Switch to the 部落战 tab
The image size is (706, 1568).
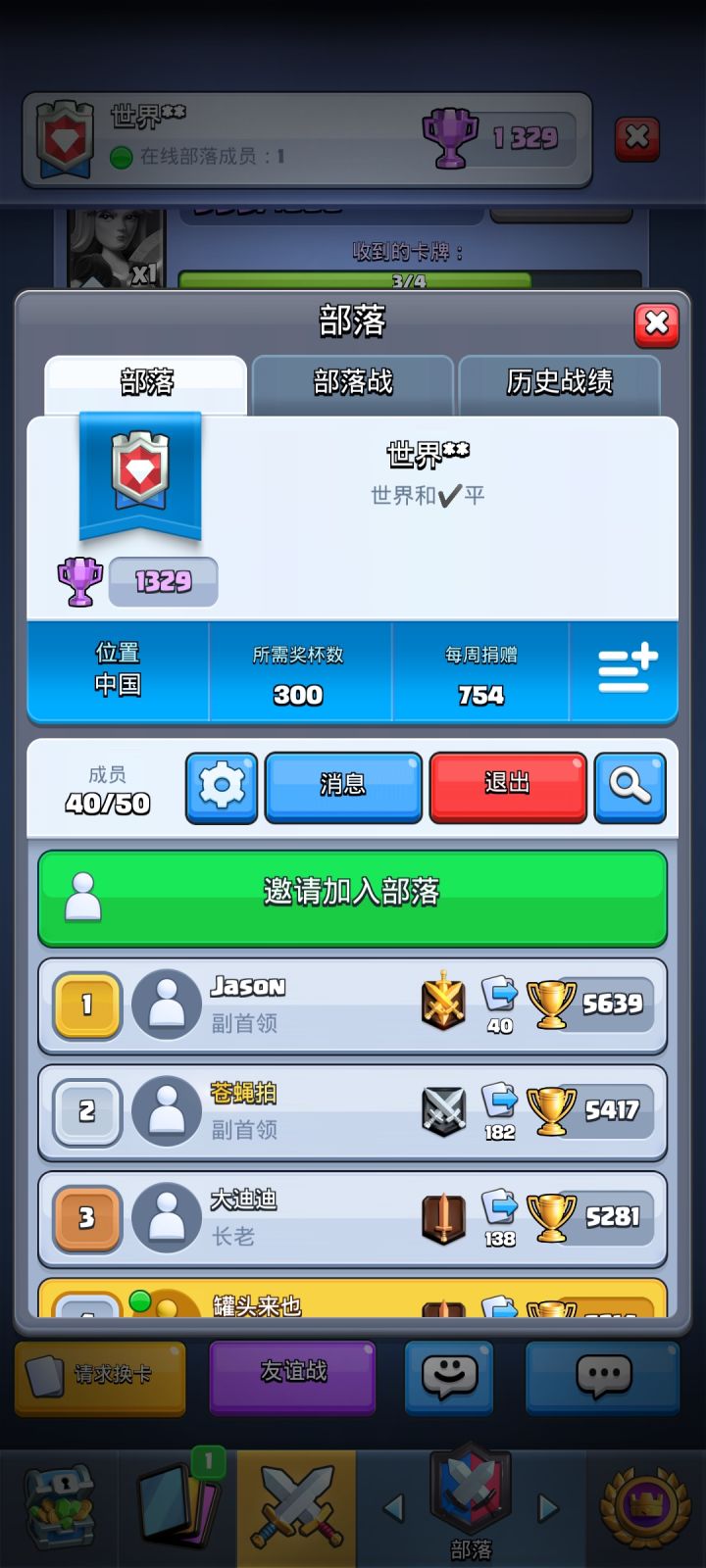pos(354,384)
